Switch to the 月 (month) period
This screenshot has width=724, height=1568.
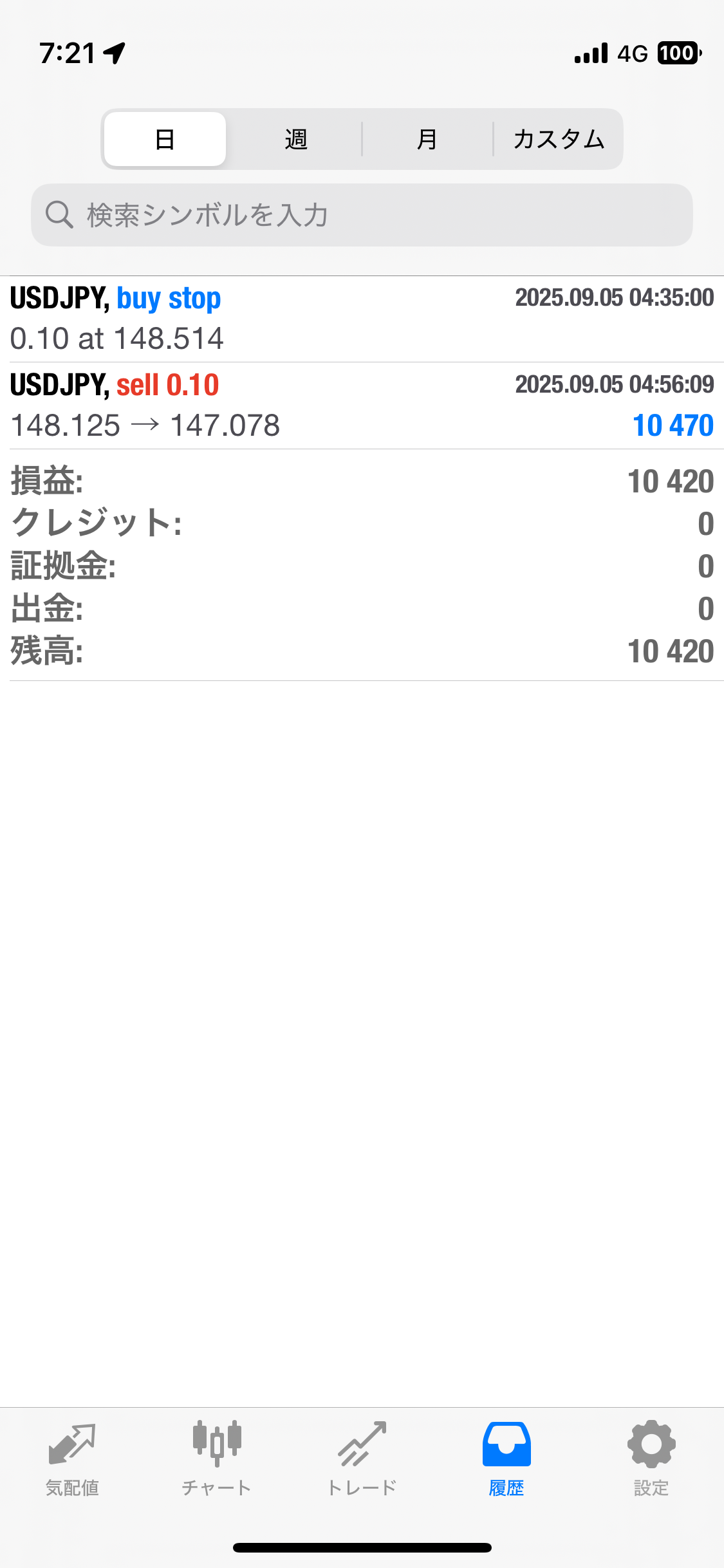pos(427,139)
